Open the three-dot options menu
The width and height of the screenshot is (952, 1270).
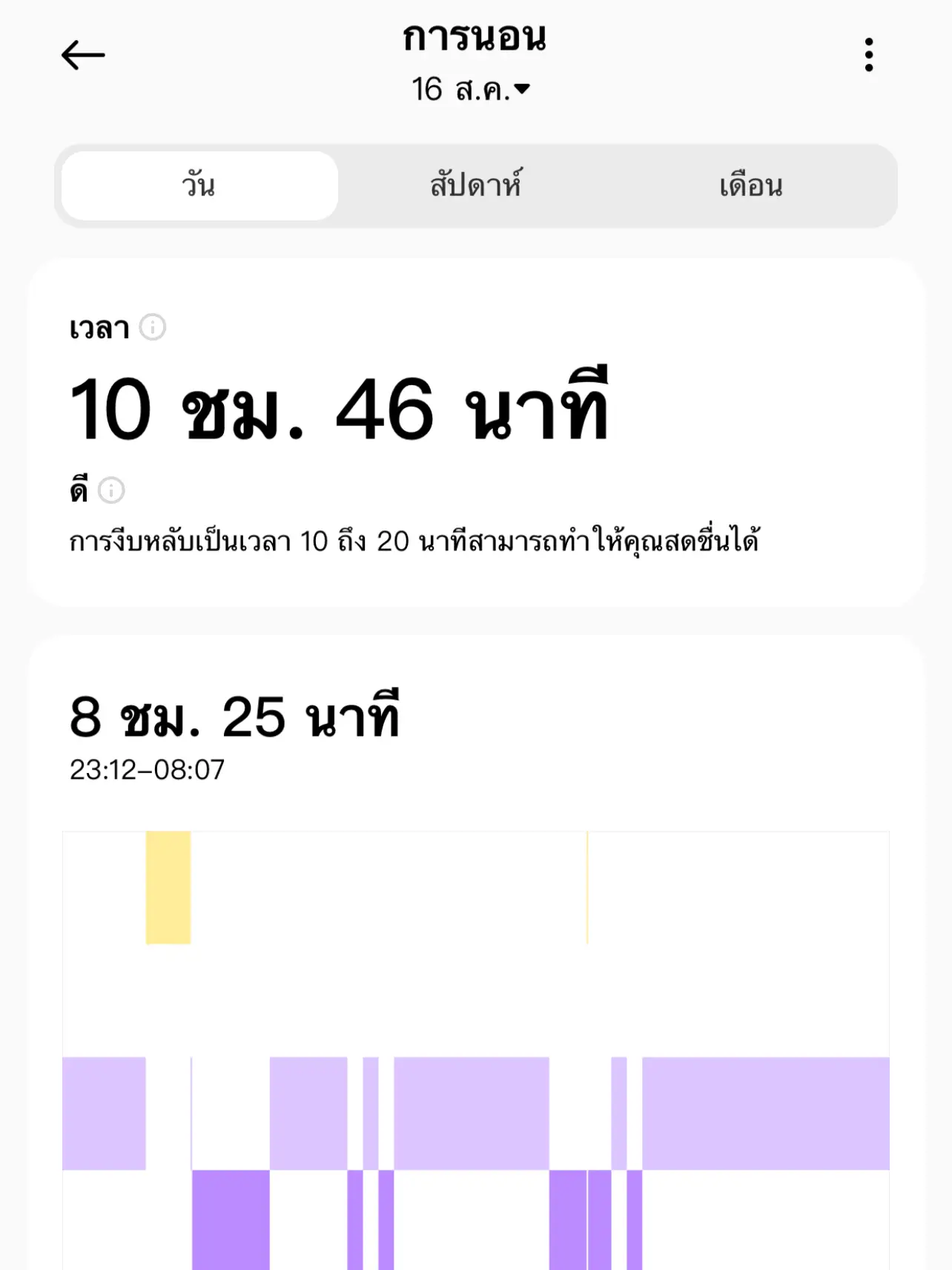click(x=868, y=56)
